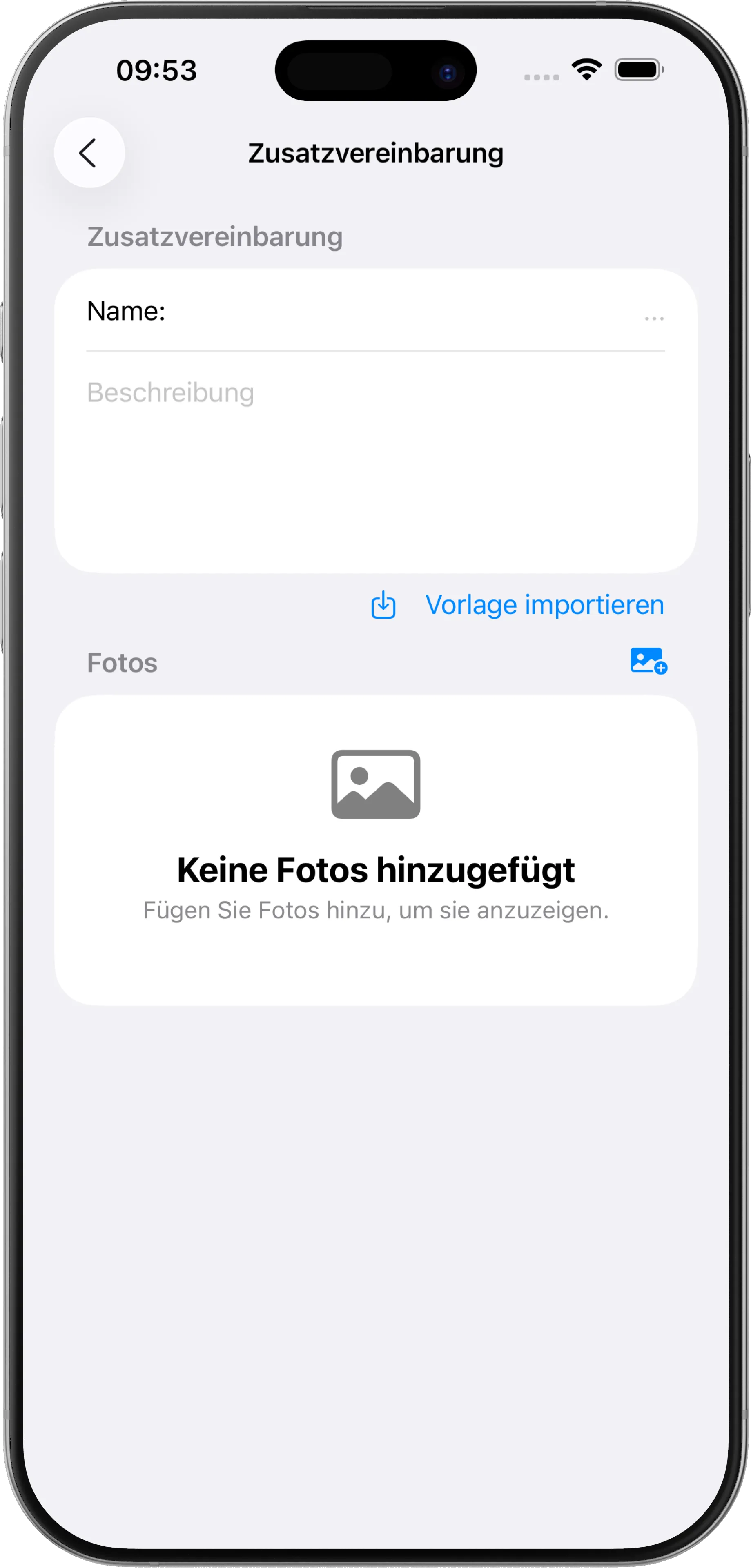
Task: Collapse the screen using the back arrow
Action: (89, 151)
